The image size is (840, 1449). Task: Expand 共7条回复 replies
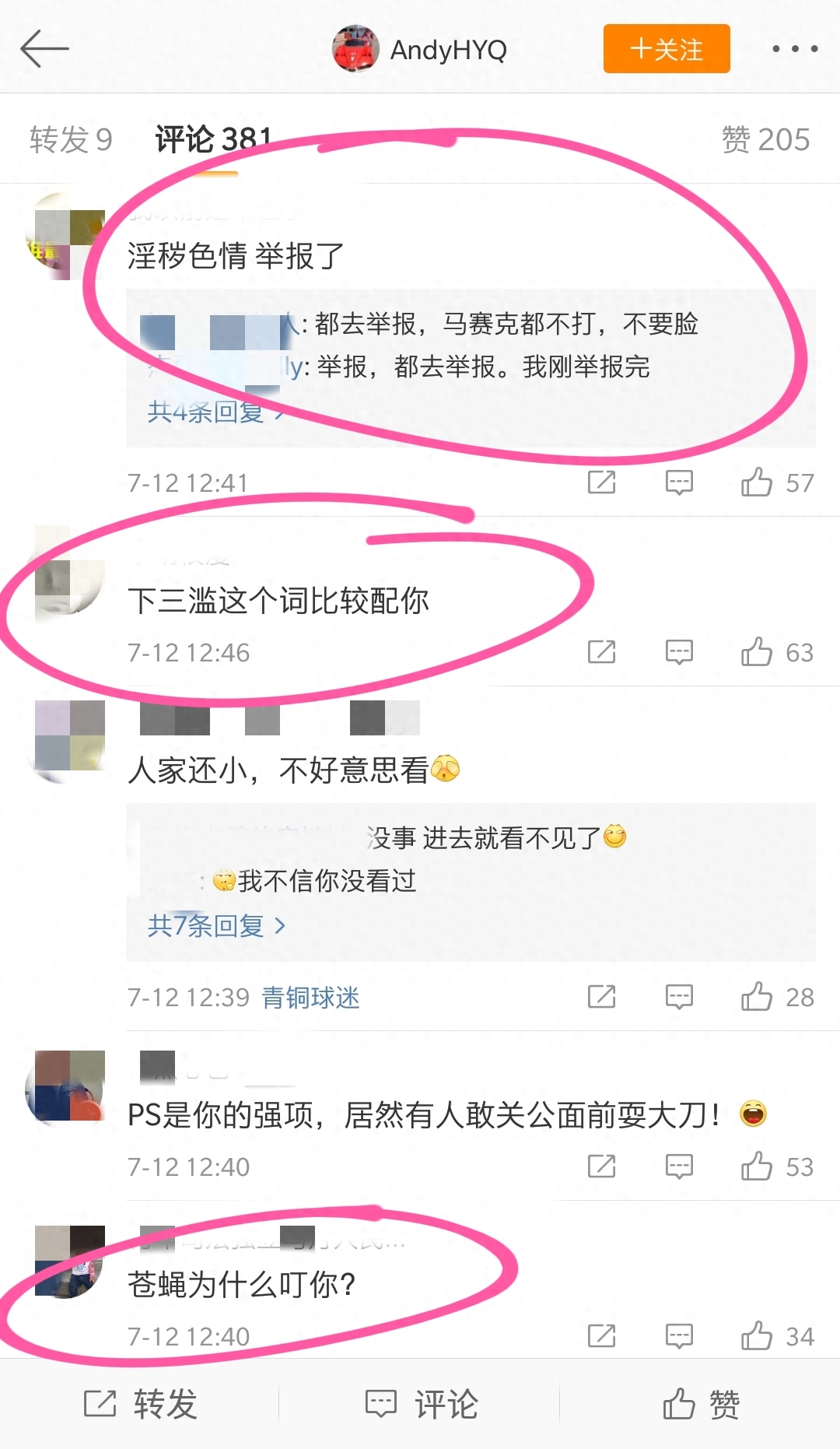pyautogui.click(x=215, y=925)
